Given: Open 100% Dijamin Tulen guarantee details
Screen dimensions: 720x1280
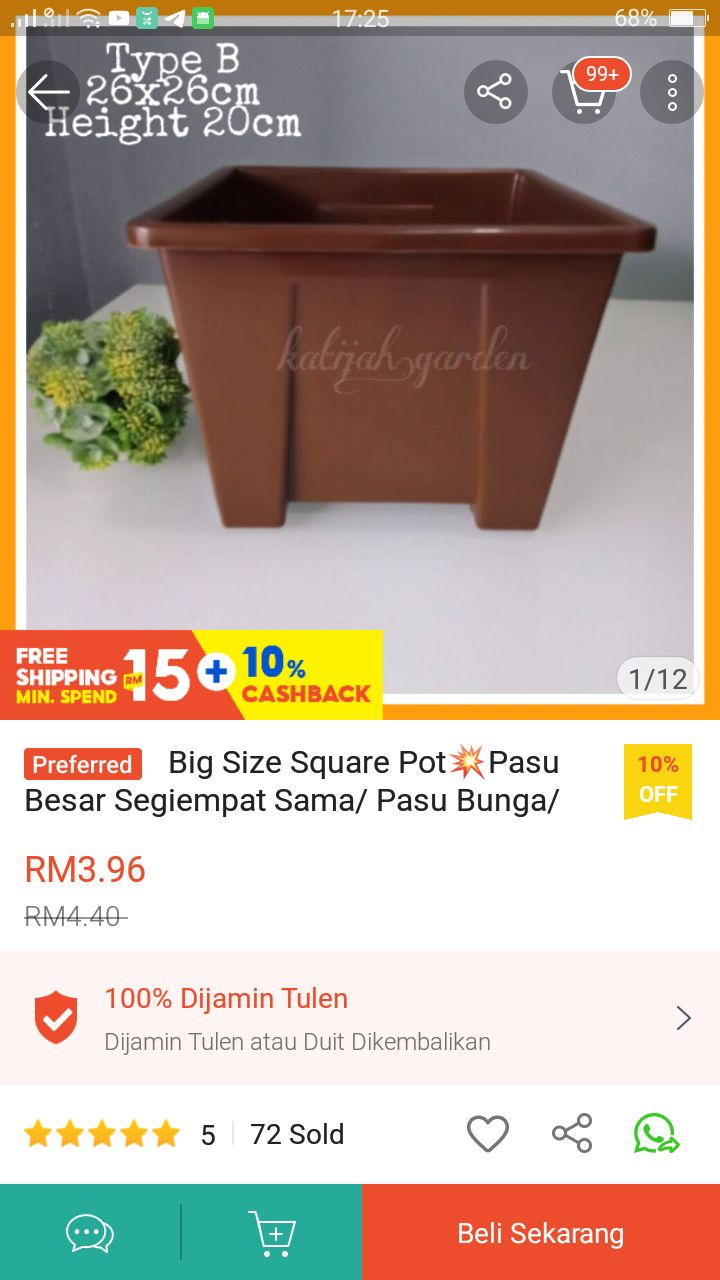Looking at the screenshot, I should 360,1018.
